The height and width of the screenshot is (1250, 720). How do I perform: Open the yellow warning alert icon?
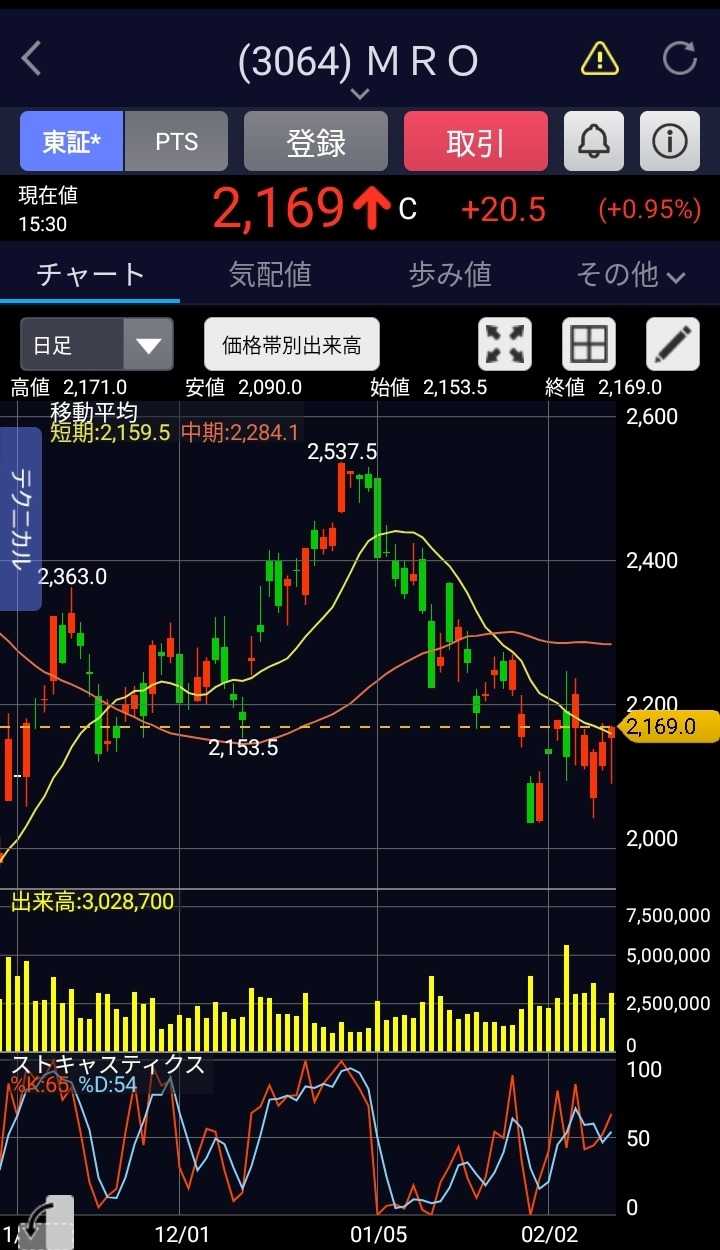(x=600, y=60)
